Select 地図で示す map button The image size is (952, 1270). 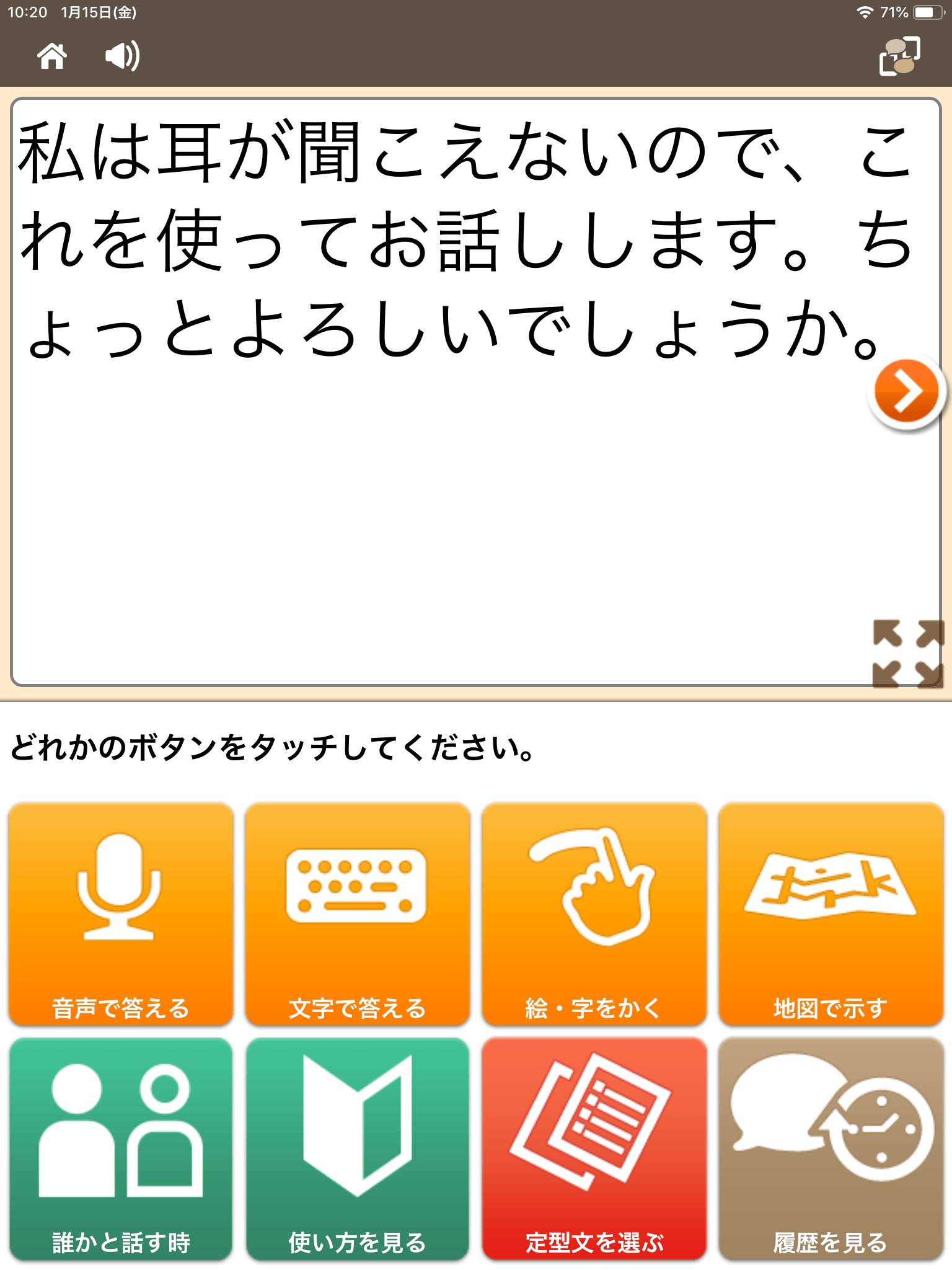tap(831, 914)
